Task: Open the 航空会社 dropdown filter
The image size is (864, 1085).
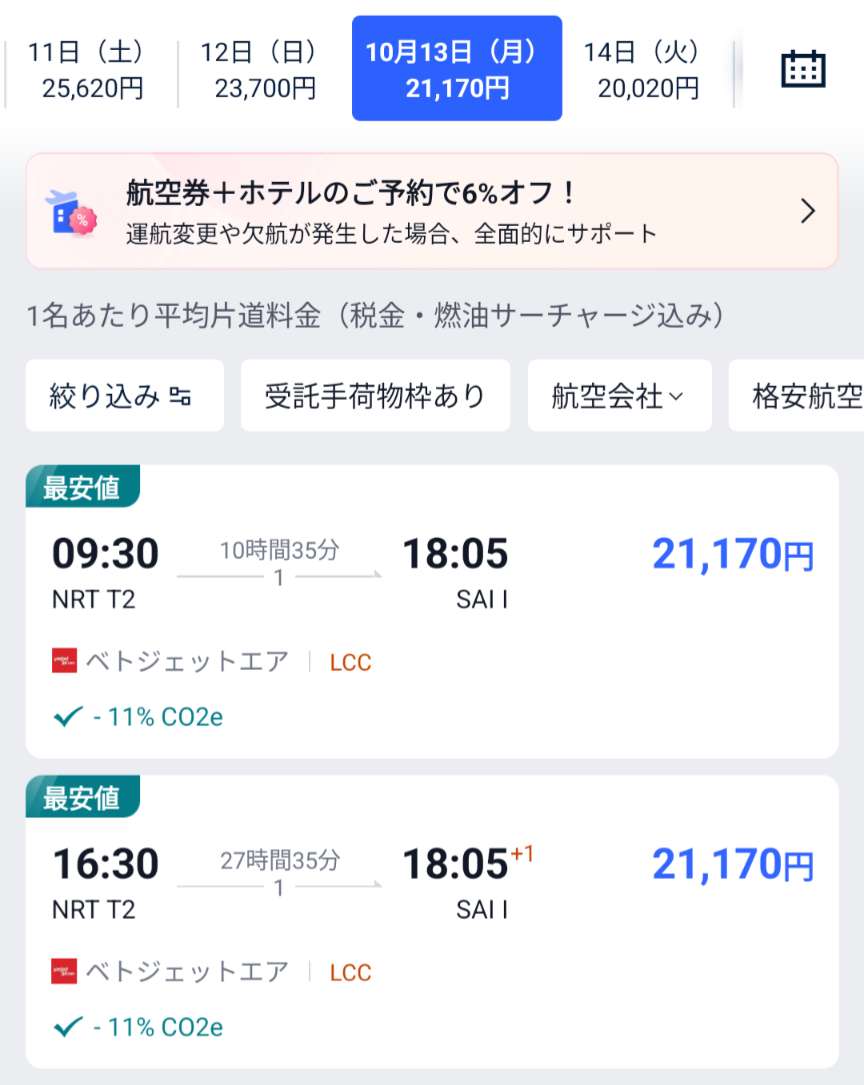Action: (x=619, y=395)
